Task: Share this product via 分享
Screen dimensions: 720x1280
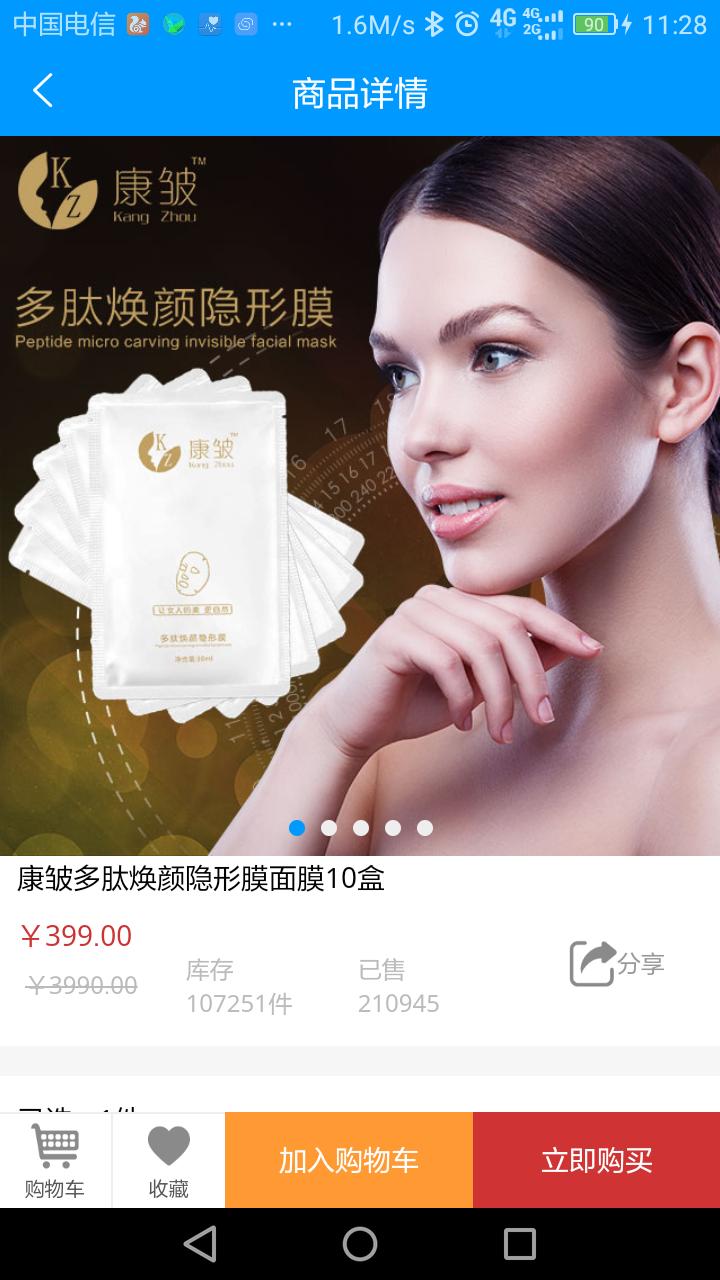Action: [x=616, y=964]
